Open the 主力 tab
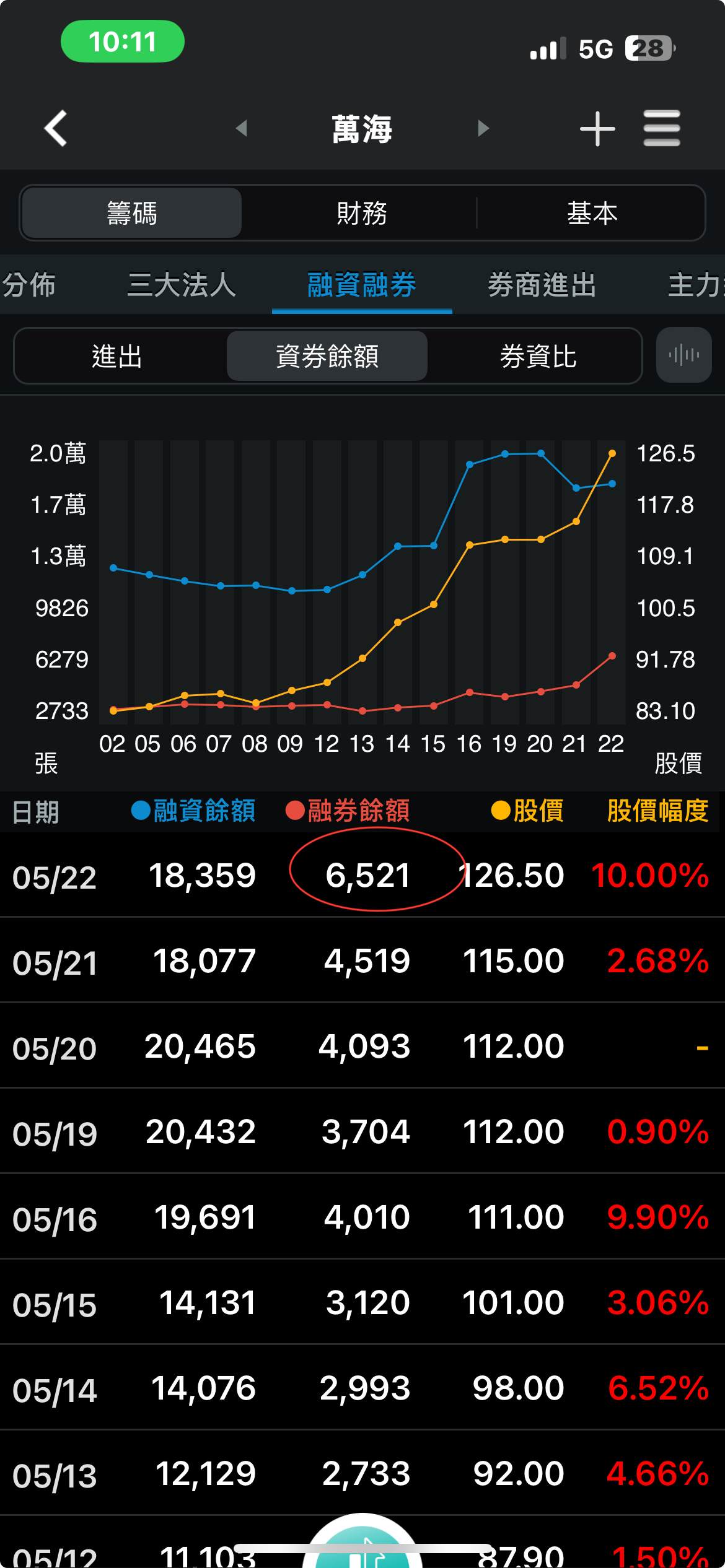Image resolution: width=725 pixels, height=1568 pixels. (x=695, y=285)
